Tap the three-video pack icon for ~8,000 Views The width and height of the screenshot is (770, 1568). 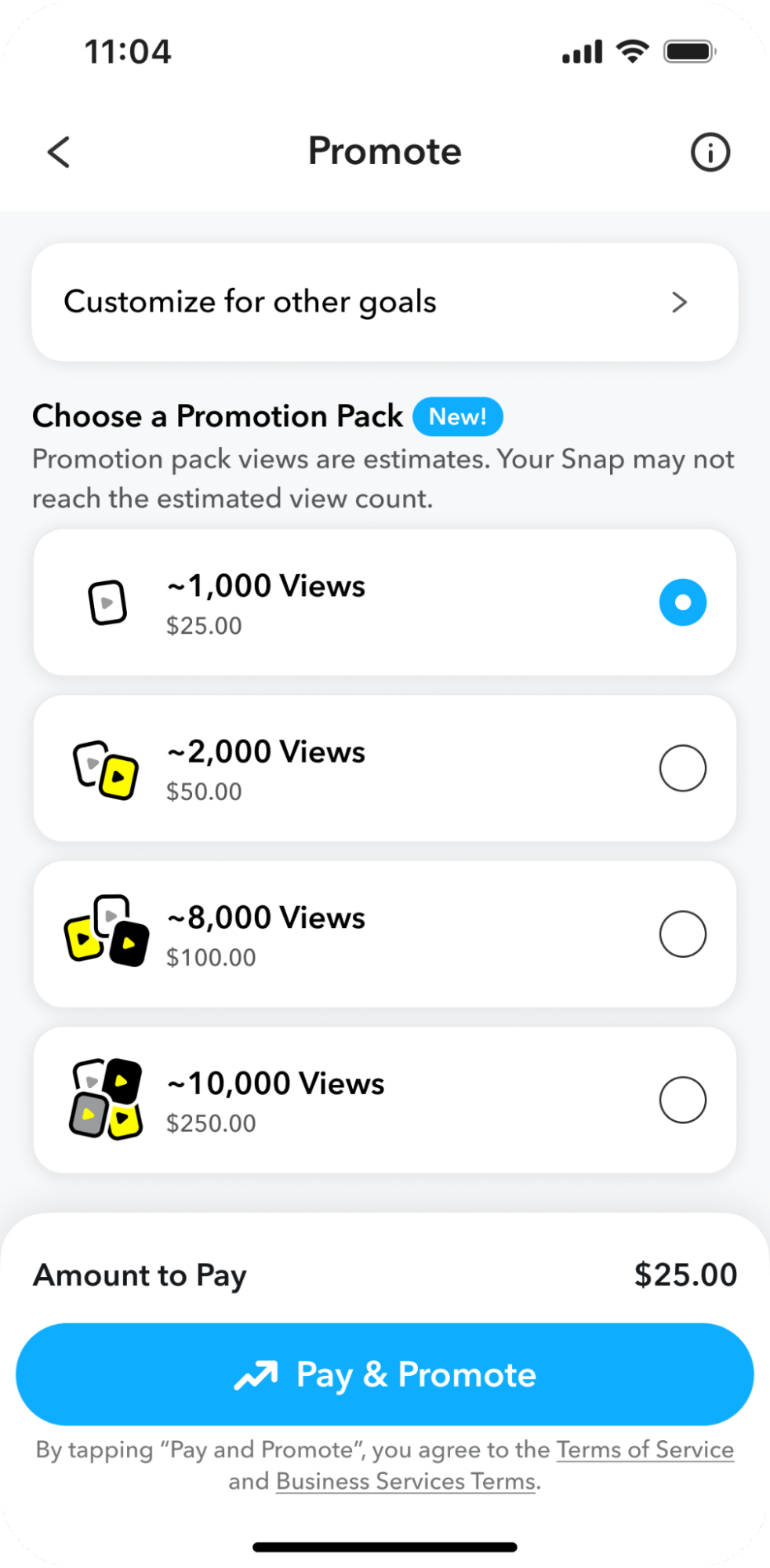tap(107, 933)
